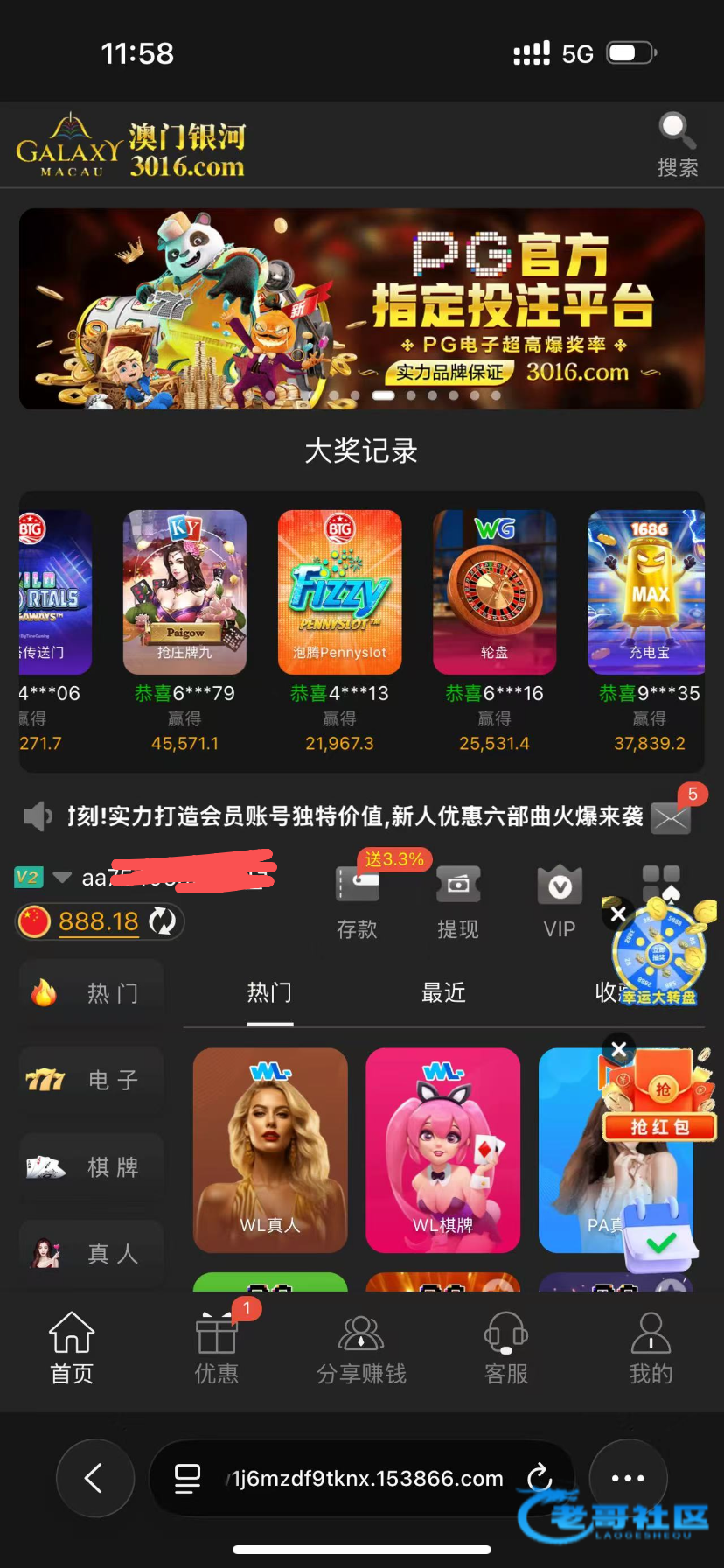
Task: Open the PG官方 promotional banner
Action: (362, 308)
